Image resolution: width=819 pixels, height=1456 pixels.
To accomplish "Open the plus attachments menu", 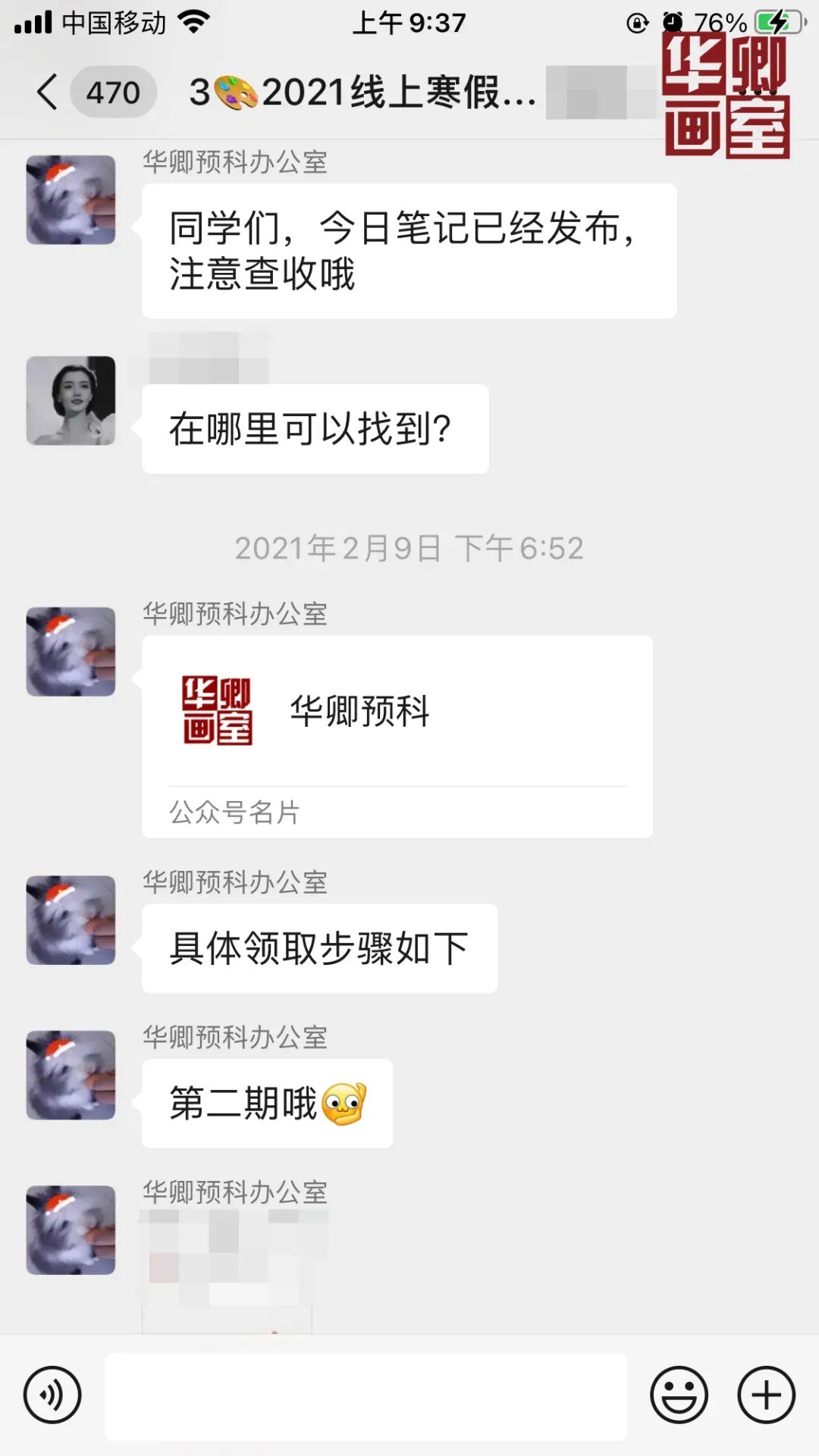I will pyautogui.click(x=766, y=1395).
